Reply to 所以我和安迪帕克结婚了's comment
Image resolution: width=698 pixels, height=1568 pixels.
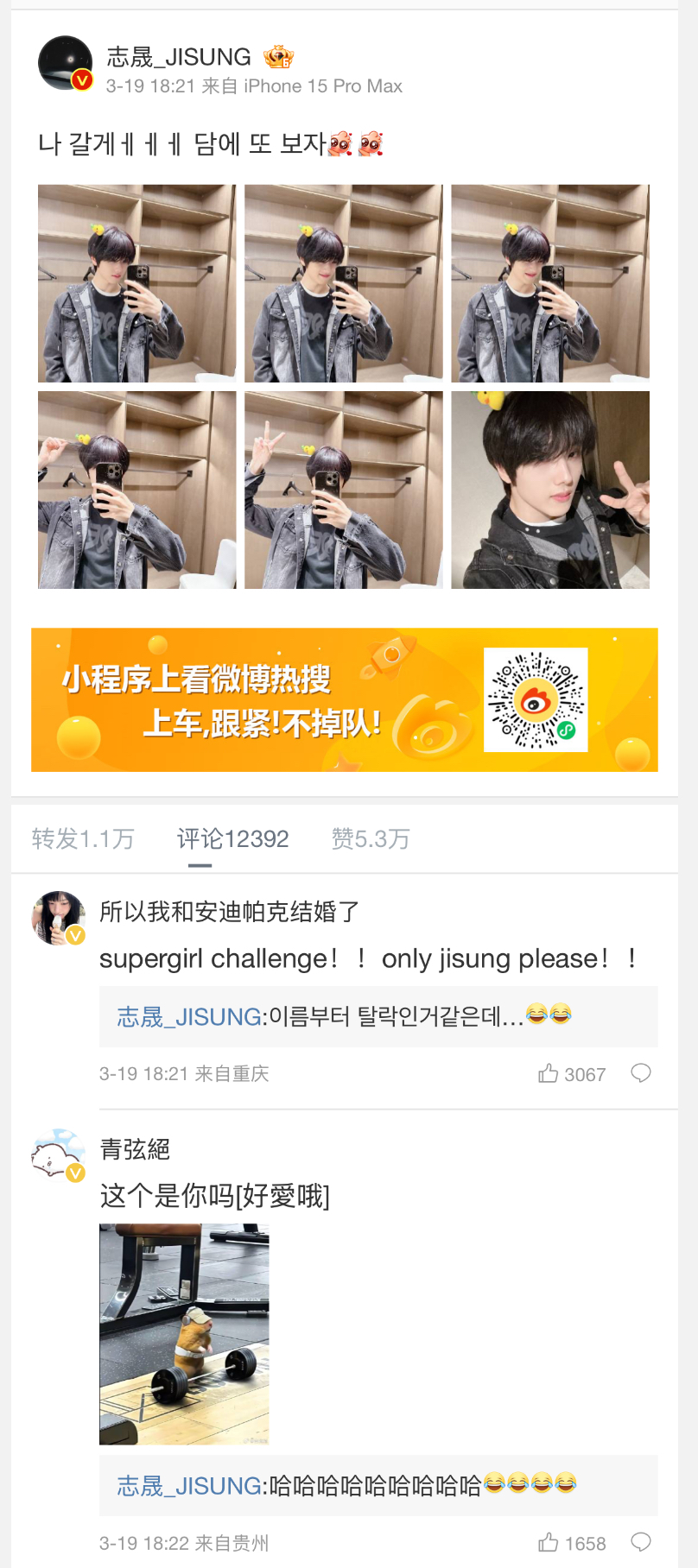[641, 1073]
